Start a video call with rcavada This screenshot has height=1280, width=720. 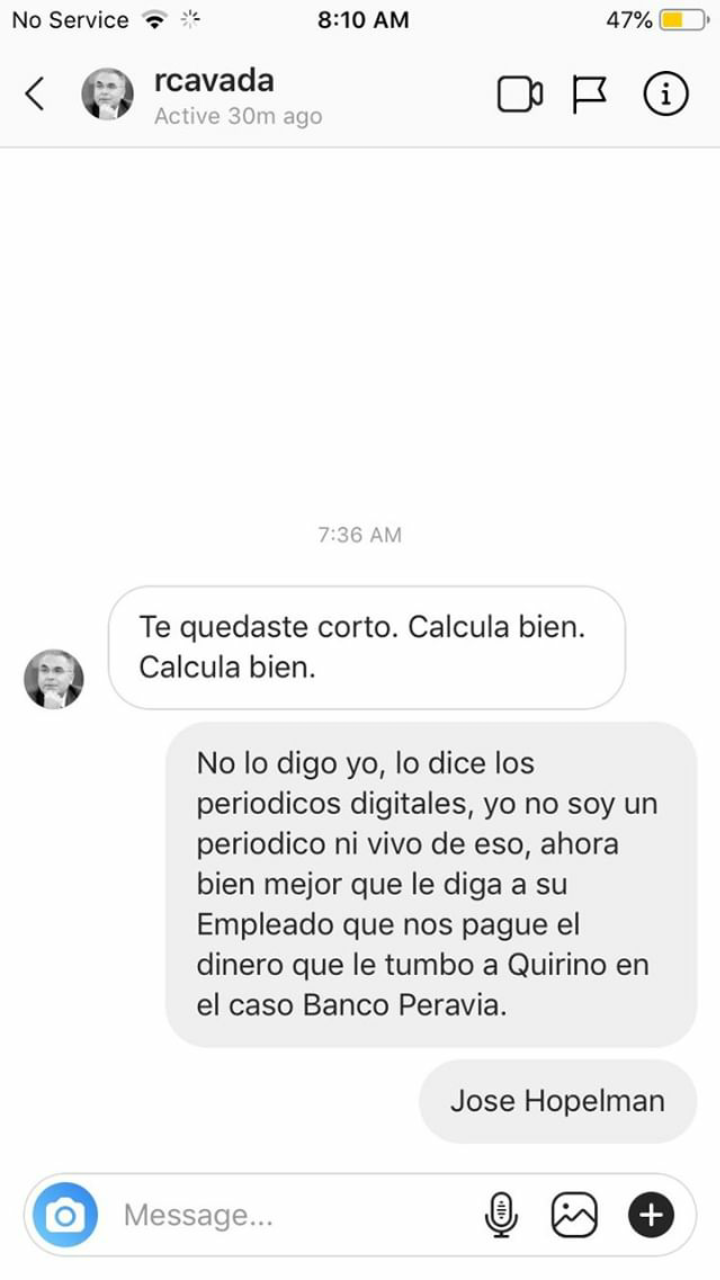(x=520, y=95)
